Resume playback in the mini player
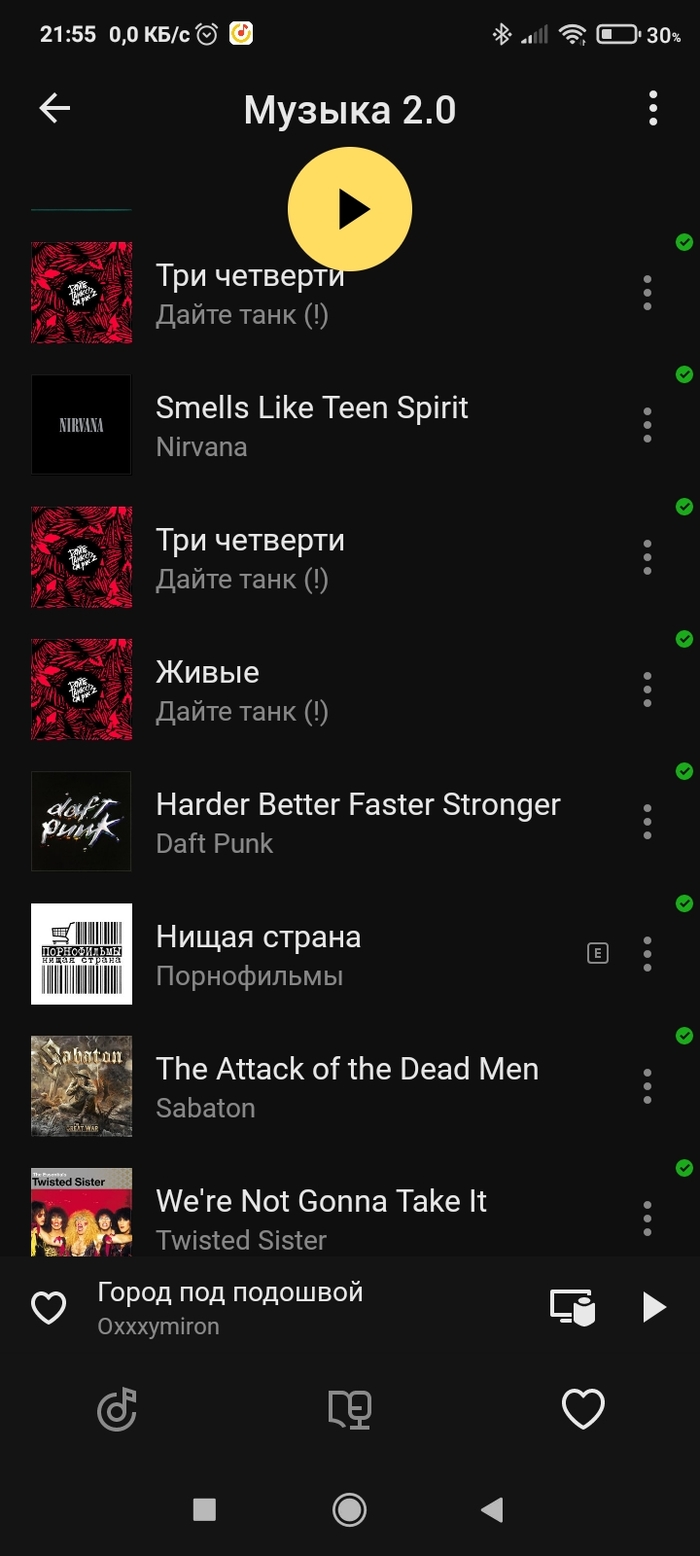 pos(654,1307)
